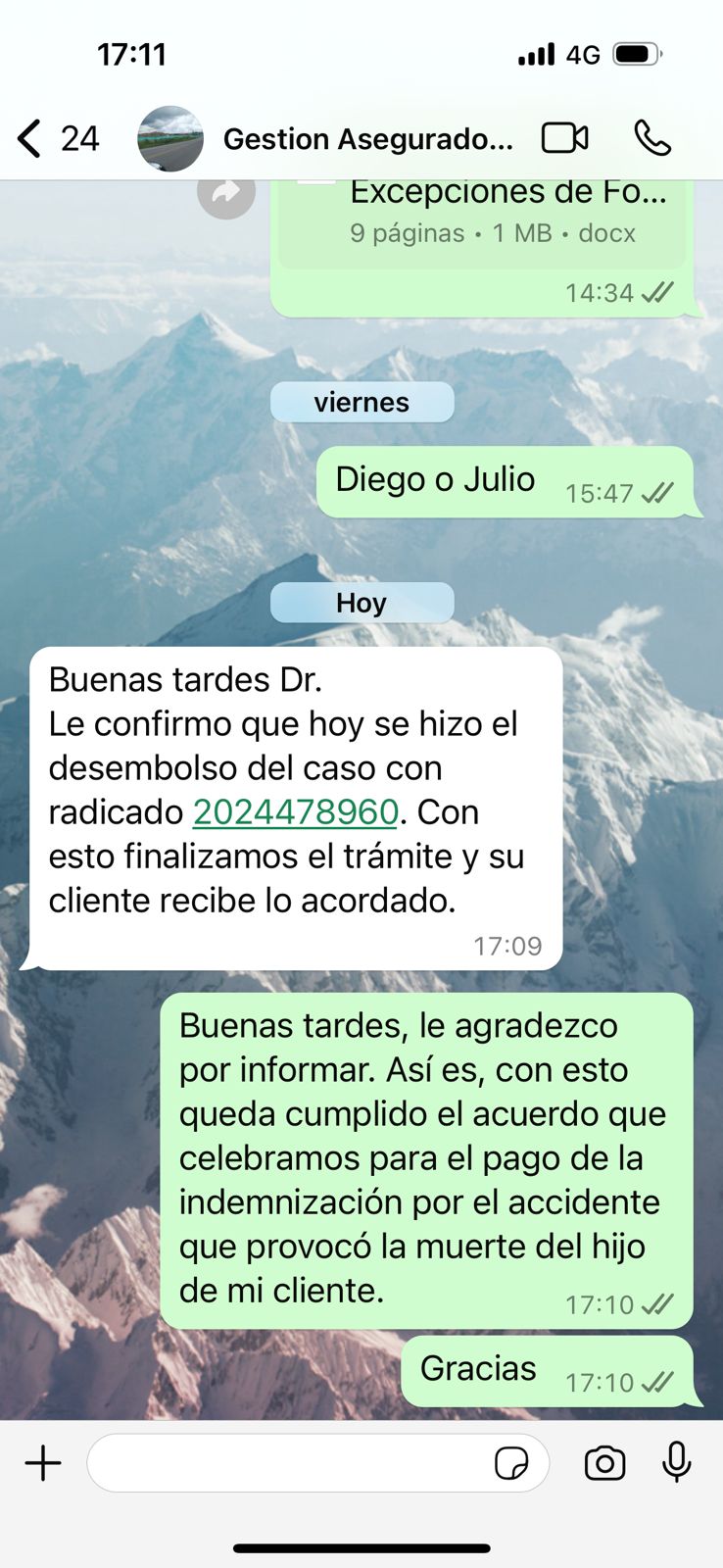Image resolution: width=723 pixels, height=1568 pixels.
Task: Start a voice call
Action: pos(652,138)
